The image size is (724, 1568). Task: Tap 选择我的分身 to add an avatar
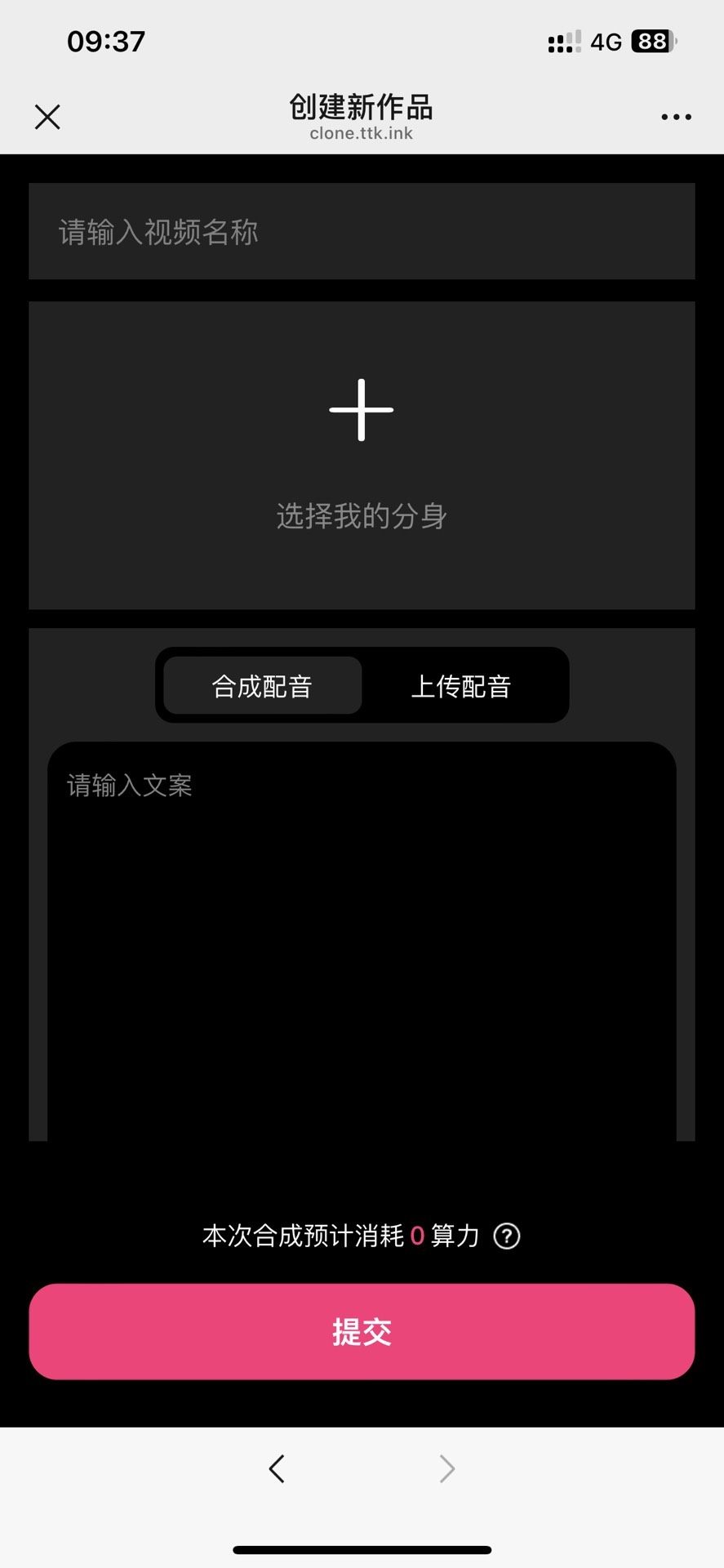362,455
